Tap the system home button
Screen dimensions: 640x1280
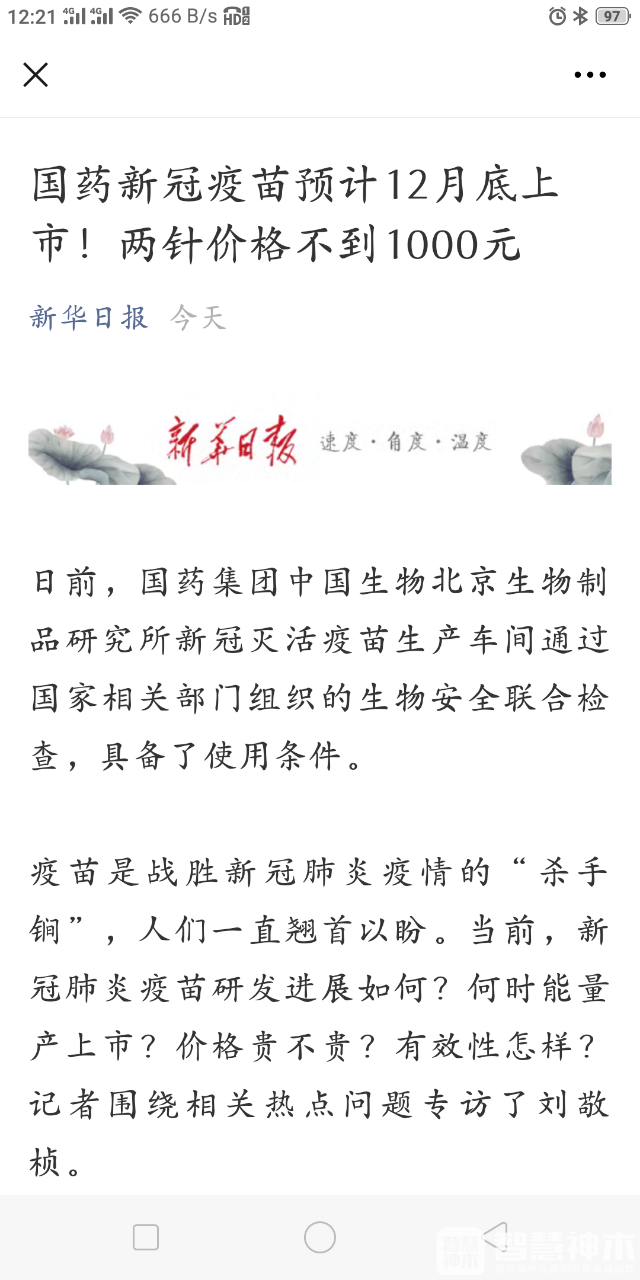click(x=320, y=1237)
